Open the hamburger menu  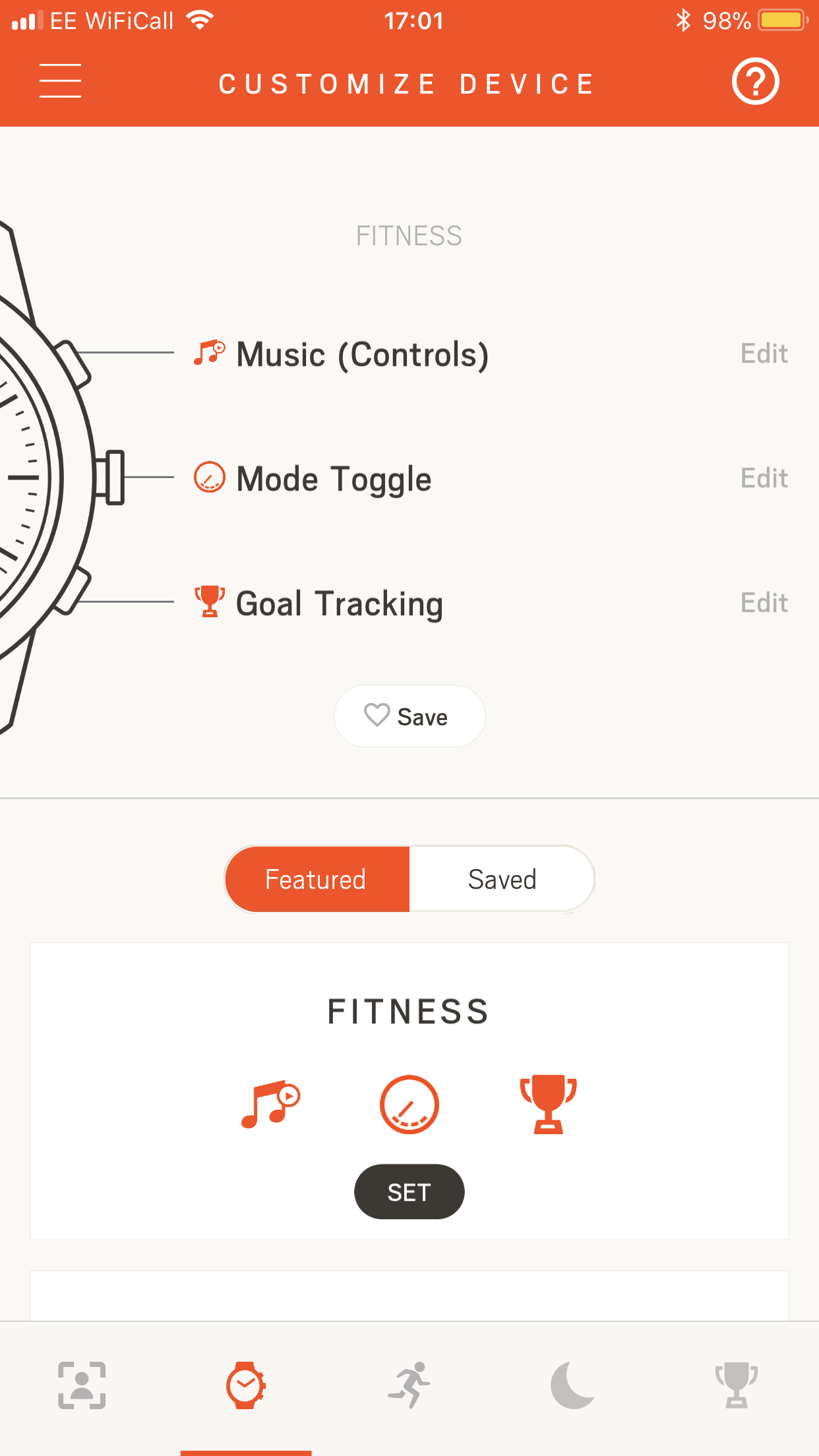(60, 81)
